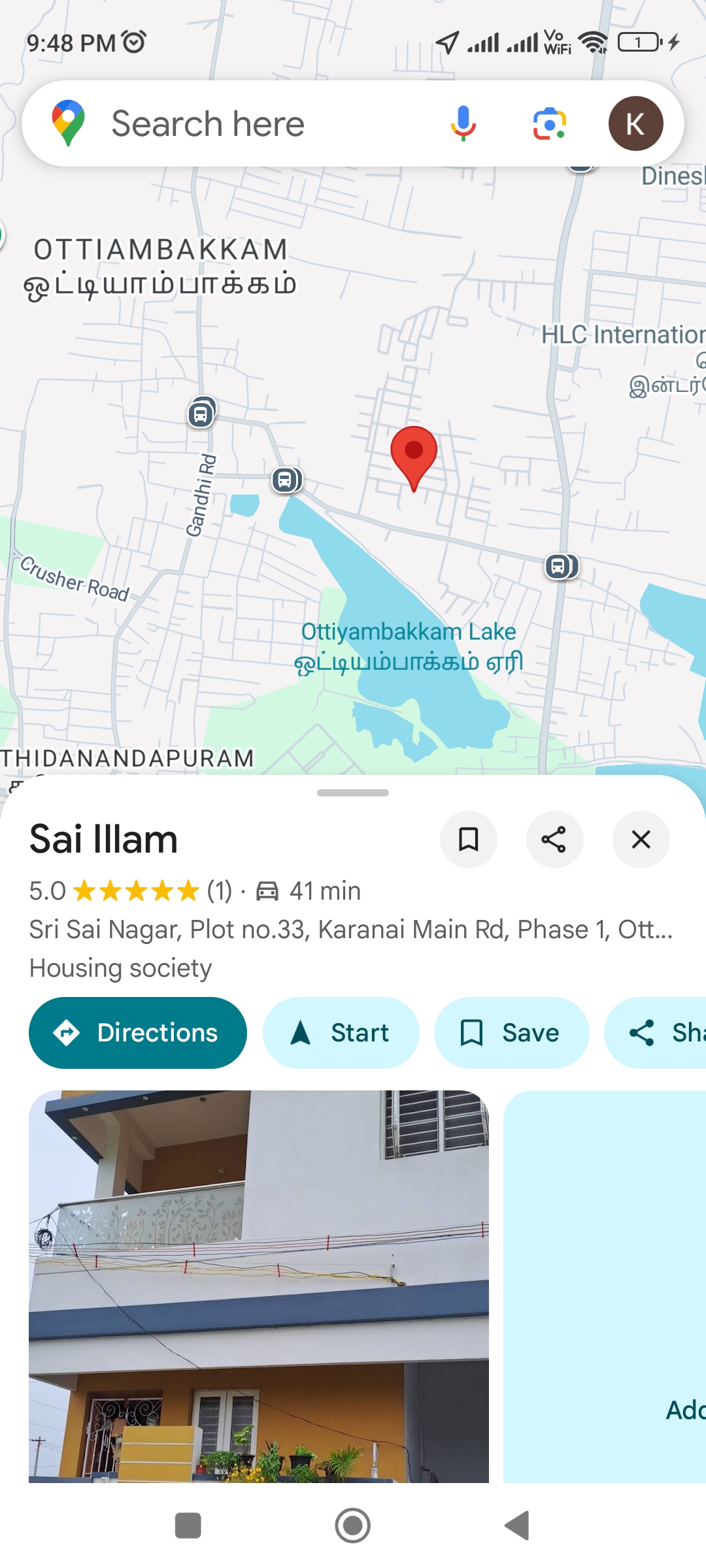
Task: Open the K account profile avatar
Action: [x=635, y=123]
